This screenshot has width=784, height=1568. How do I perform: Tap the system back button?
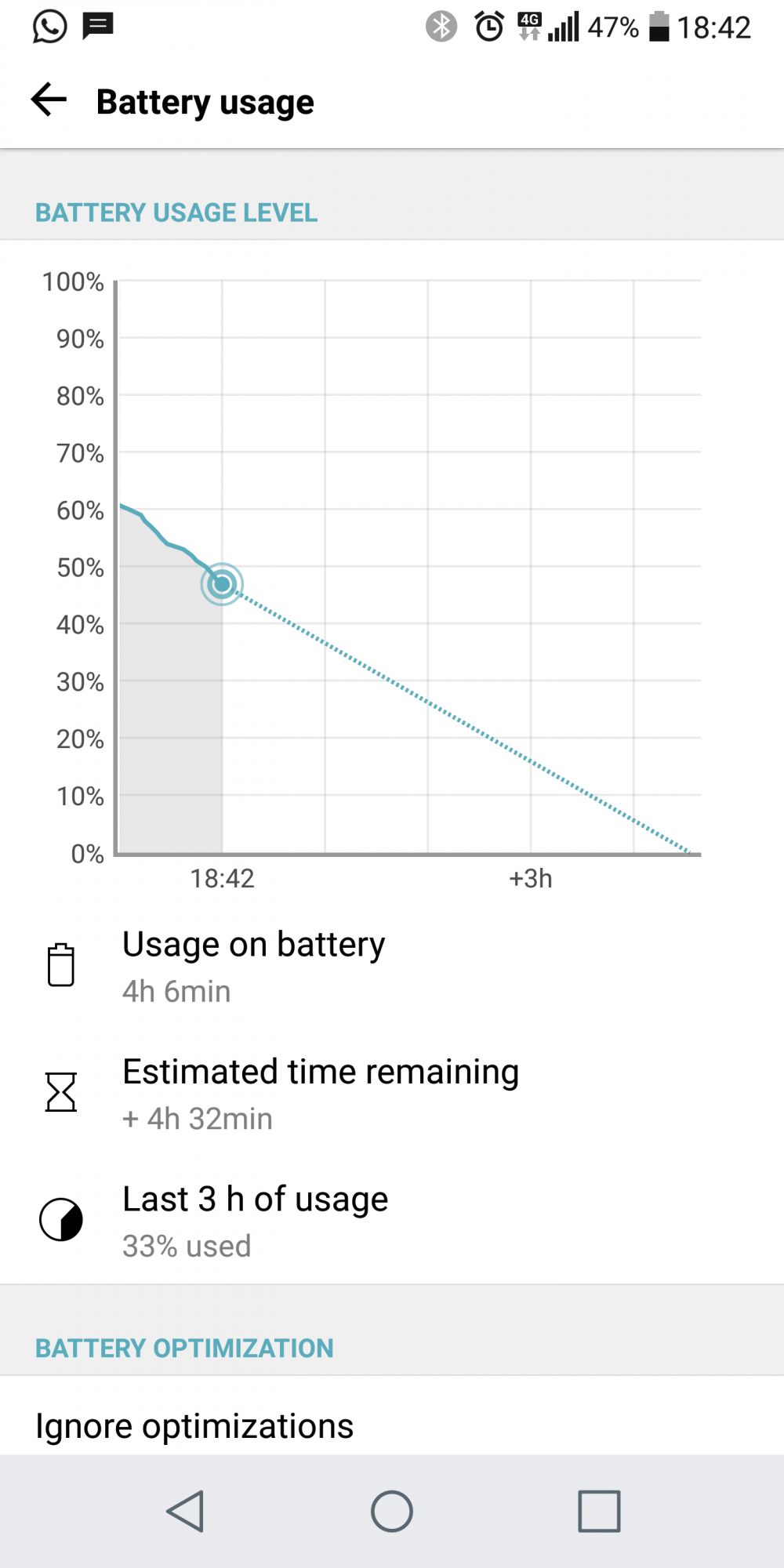pyautogui.click(x=186, y=1511)
